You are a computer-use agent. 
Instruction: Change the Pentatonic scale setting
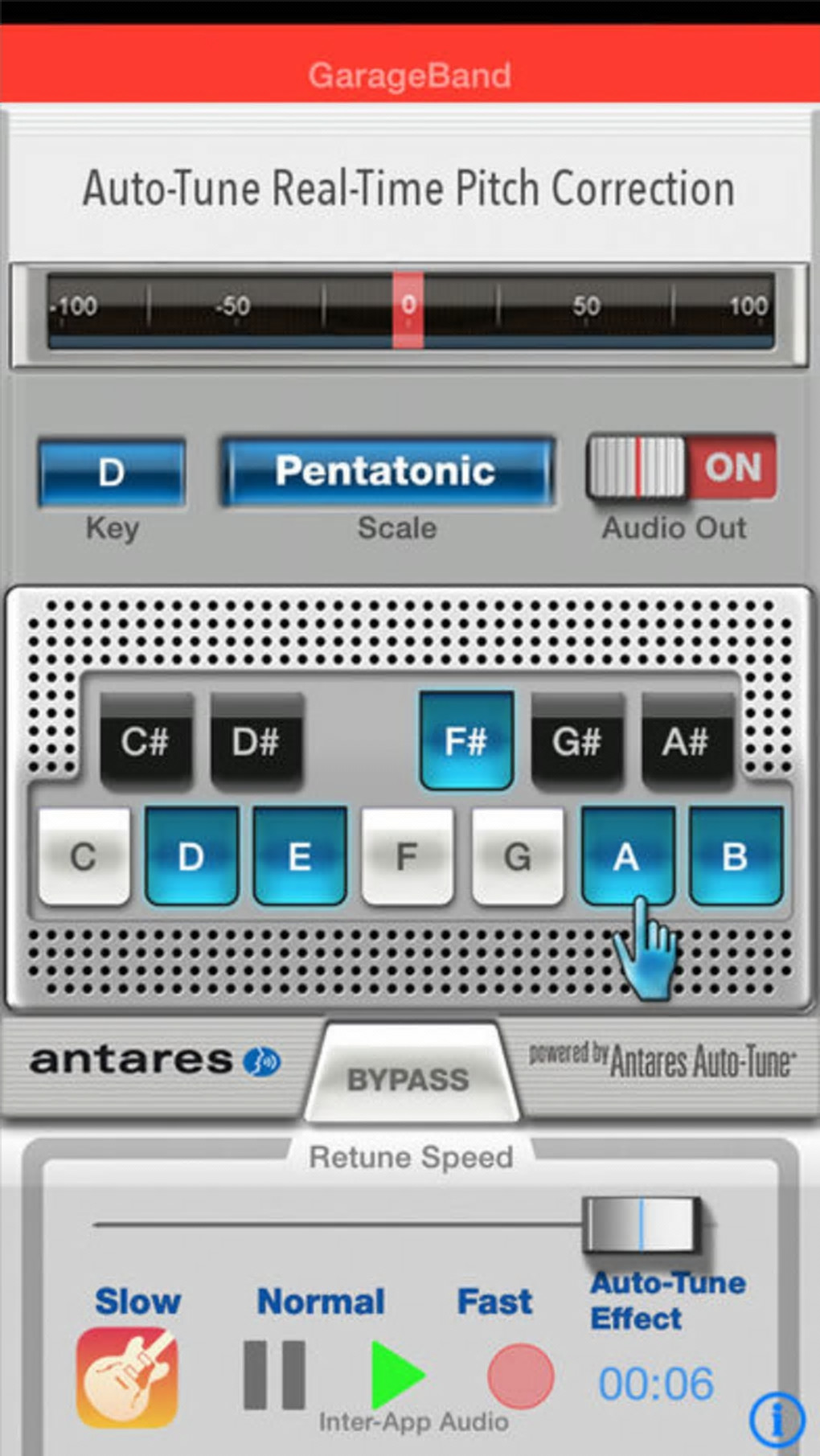pyautogui.click(x=387, y=472)
